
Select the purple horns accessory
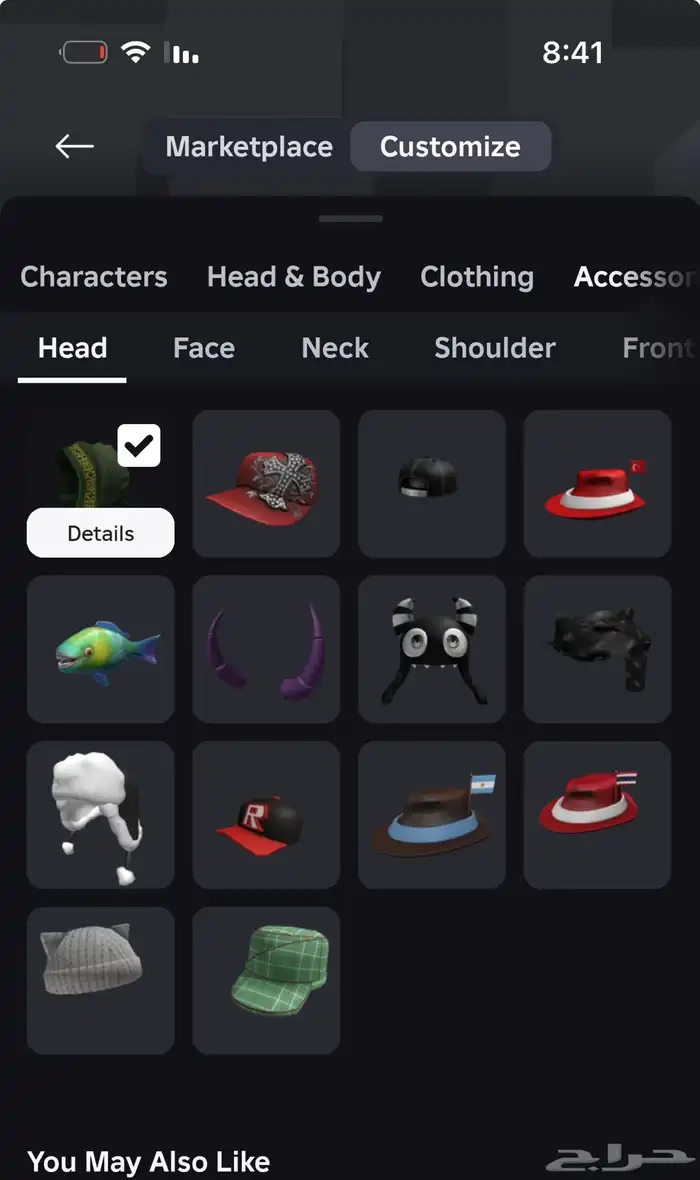point(266,649)
